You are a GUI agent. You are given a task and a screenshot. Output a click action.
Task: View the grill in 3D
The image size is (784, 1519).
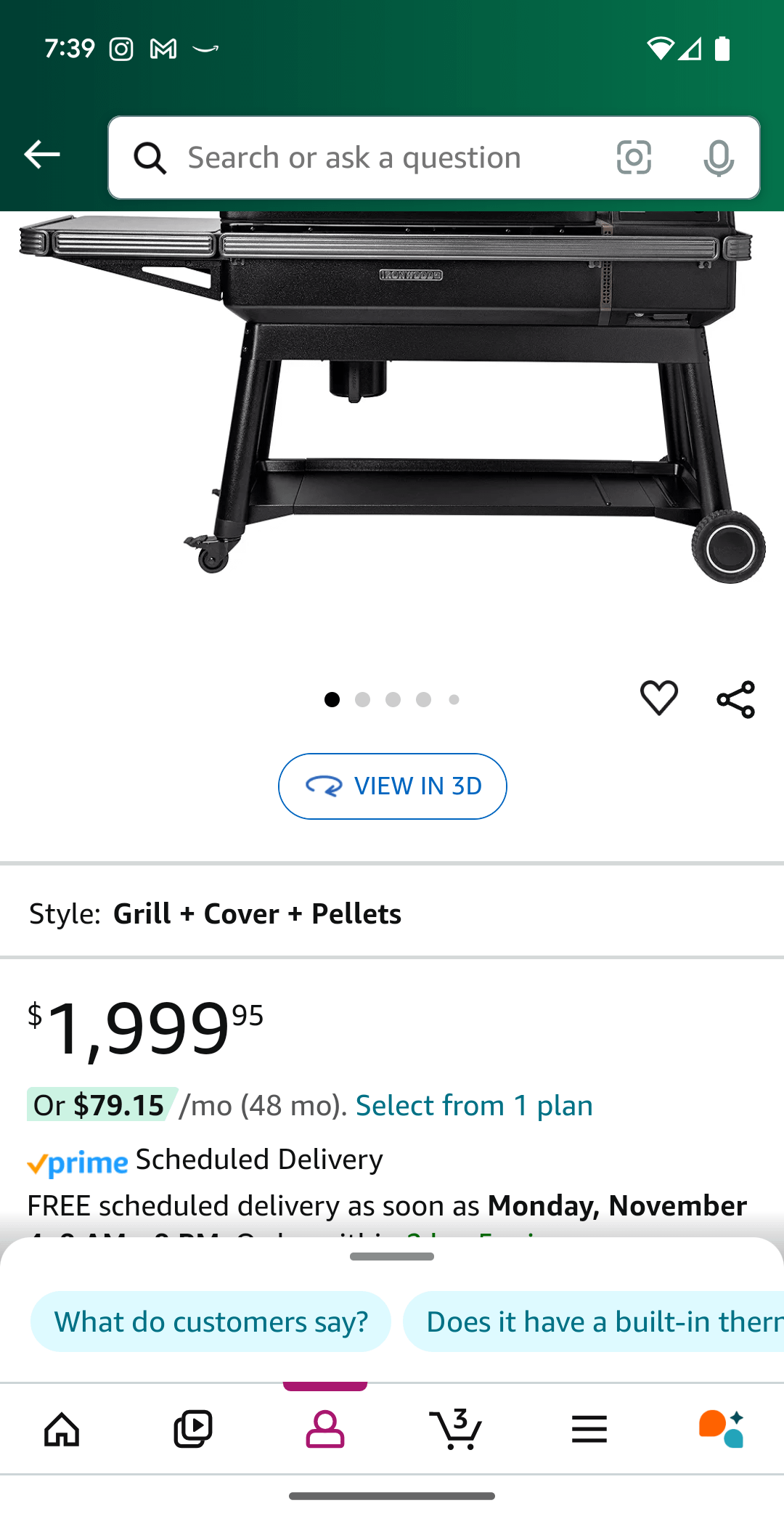pyautogui.click(x=392, y=786)
